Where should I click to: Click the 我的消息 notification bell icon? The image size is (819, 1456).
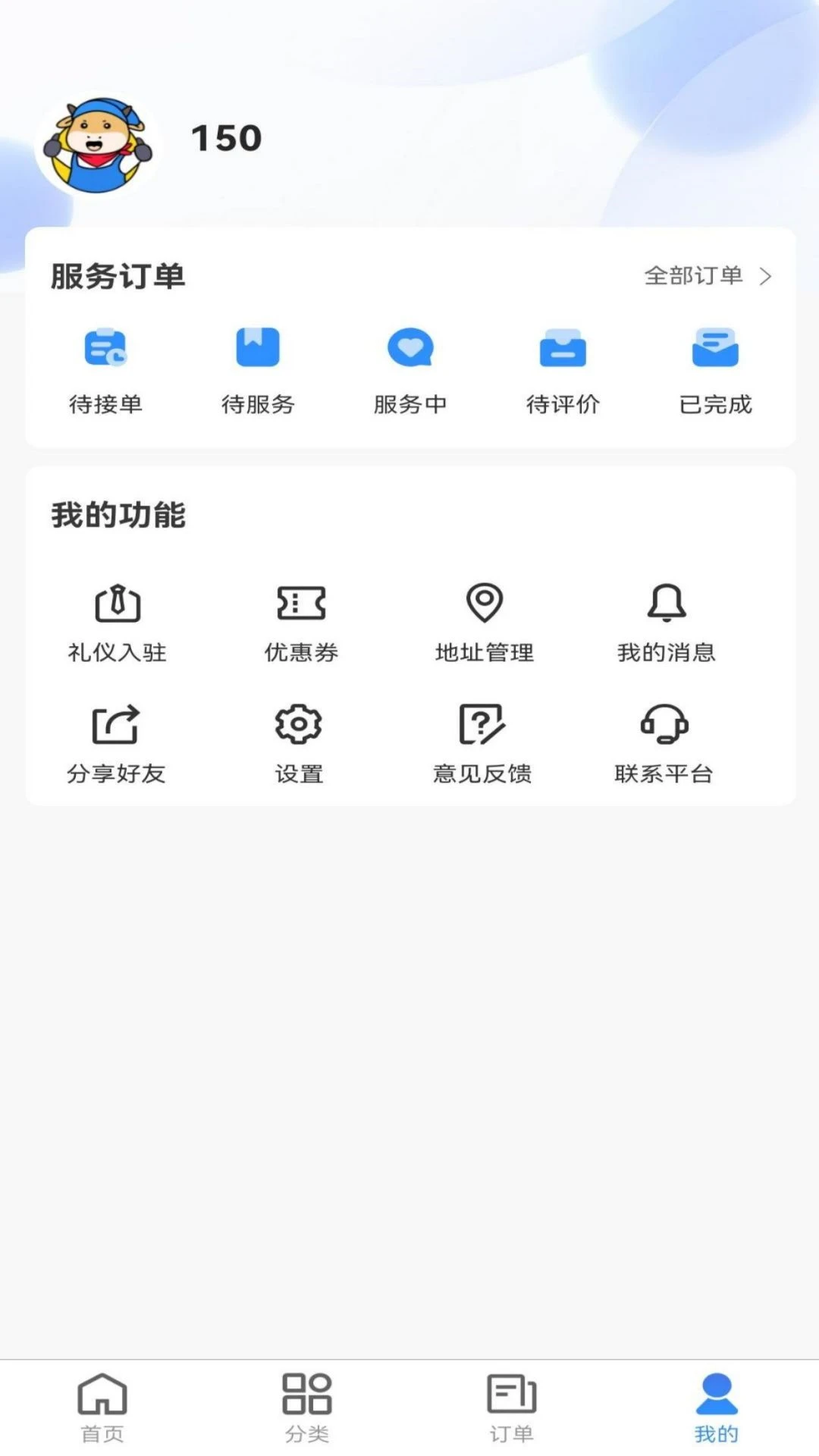pos(667,602)
